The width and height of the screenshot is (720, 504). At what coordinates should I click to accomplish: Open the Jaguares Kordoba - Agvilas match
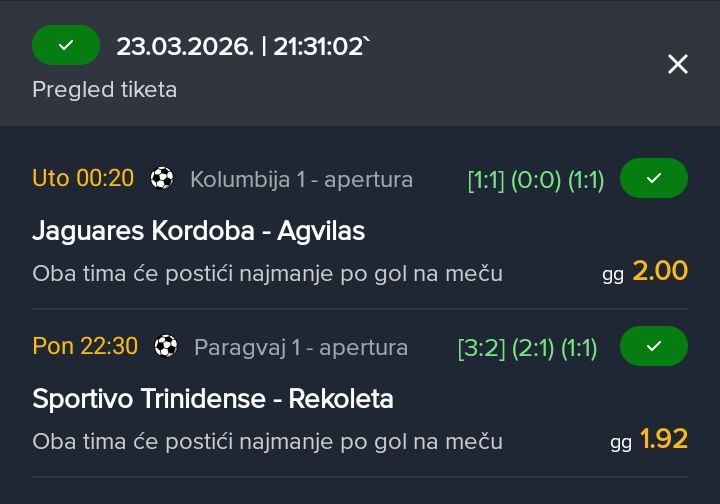click(x=199, y=231)
